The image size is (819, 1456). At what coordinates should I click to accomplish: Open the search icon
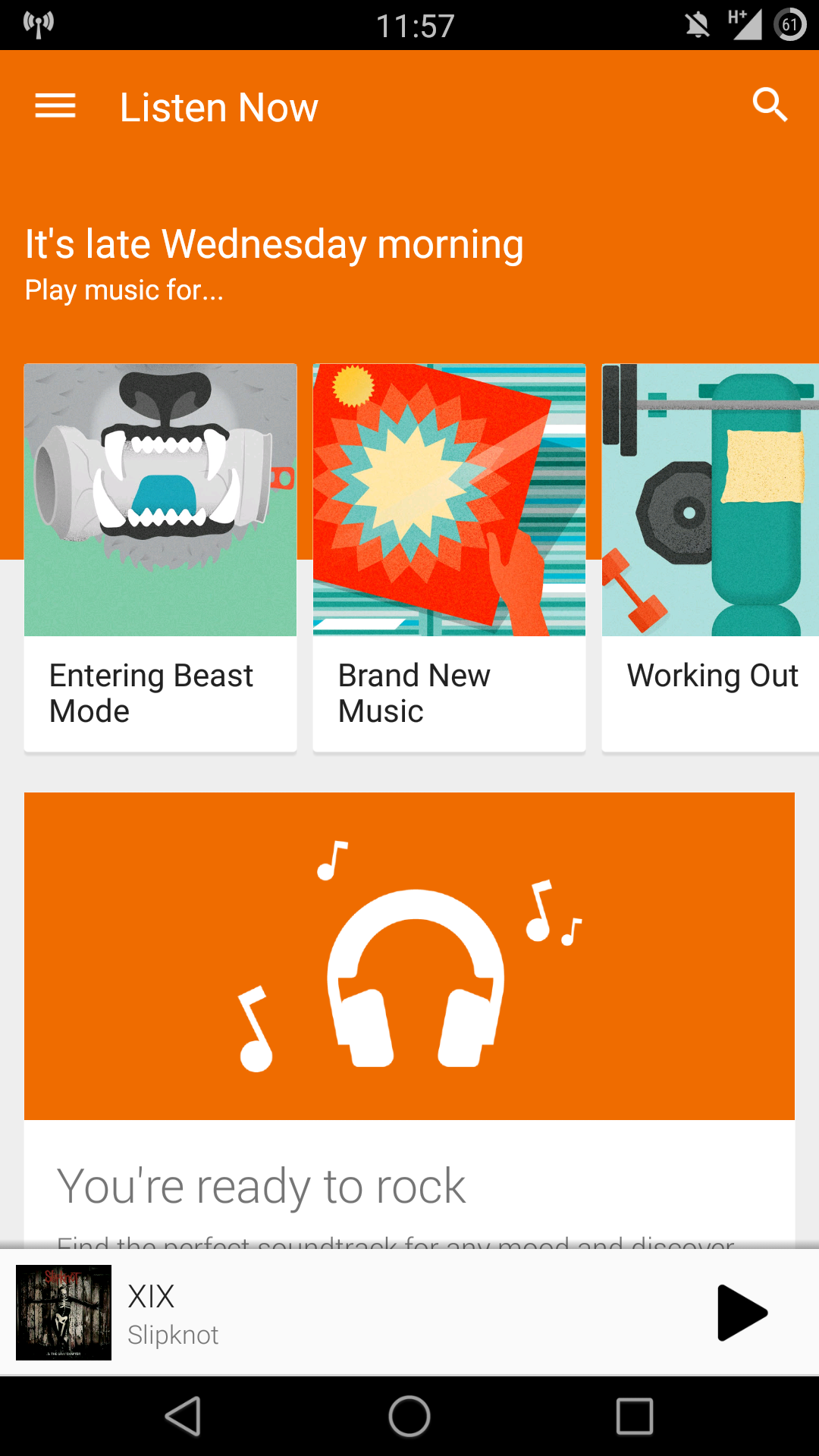pos(770,105)
